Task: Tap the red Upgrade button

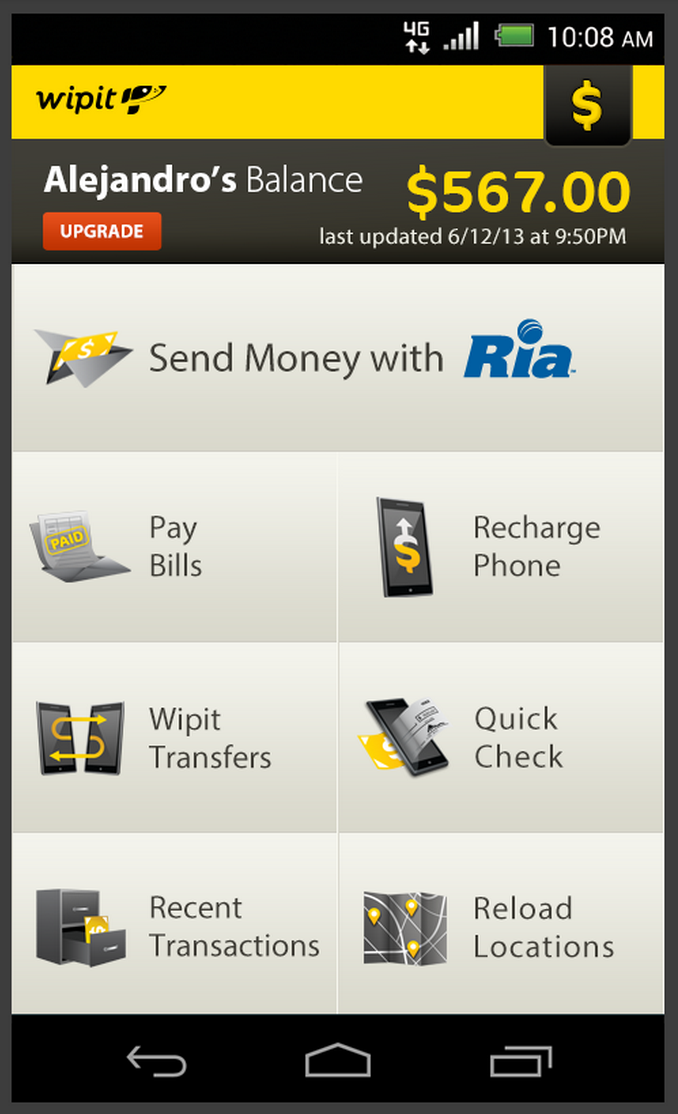Action: click(x=101, y=231)
